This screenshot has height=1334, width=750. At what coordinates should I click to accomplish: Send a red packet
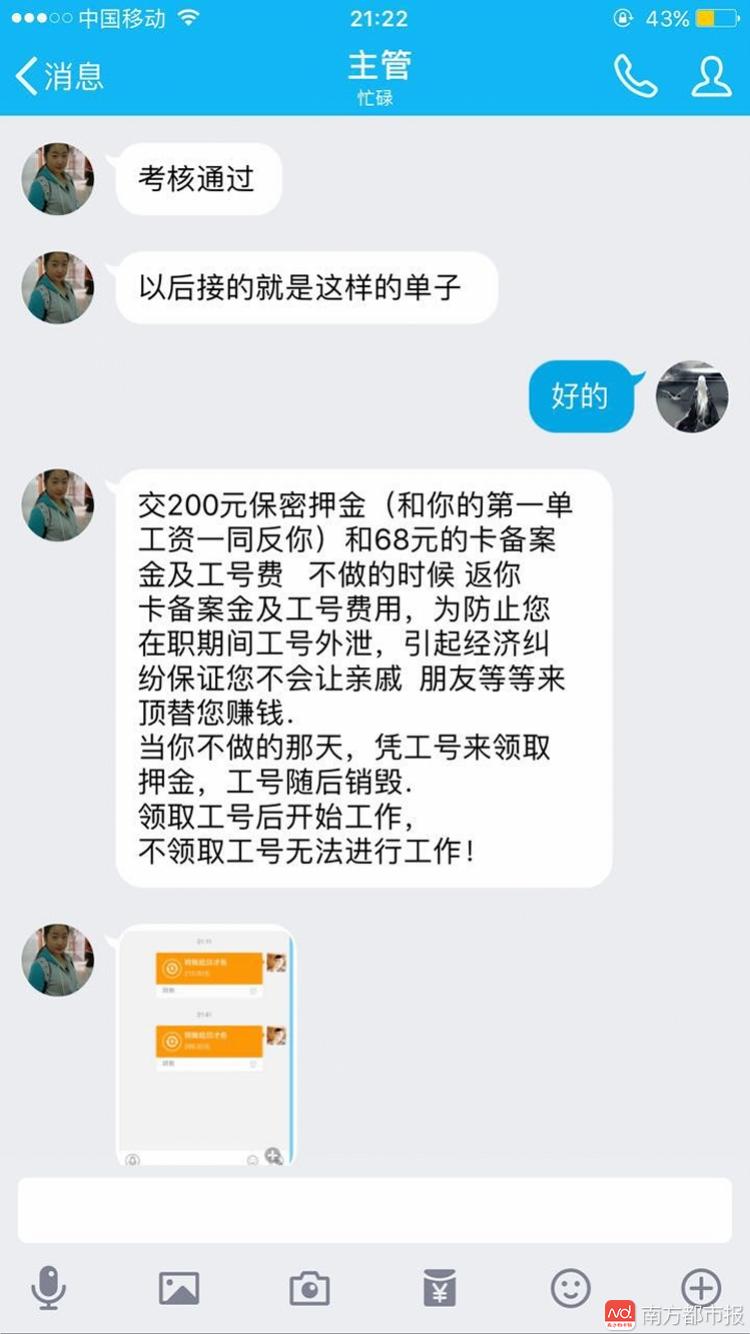440,1288
